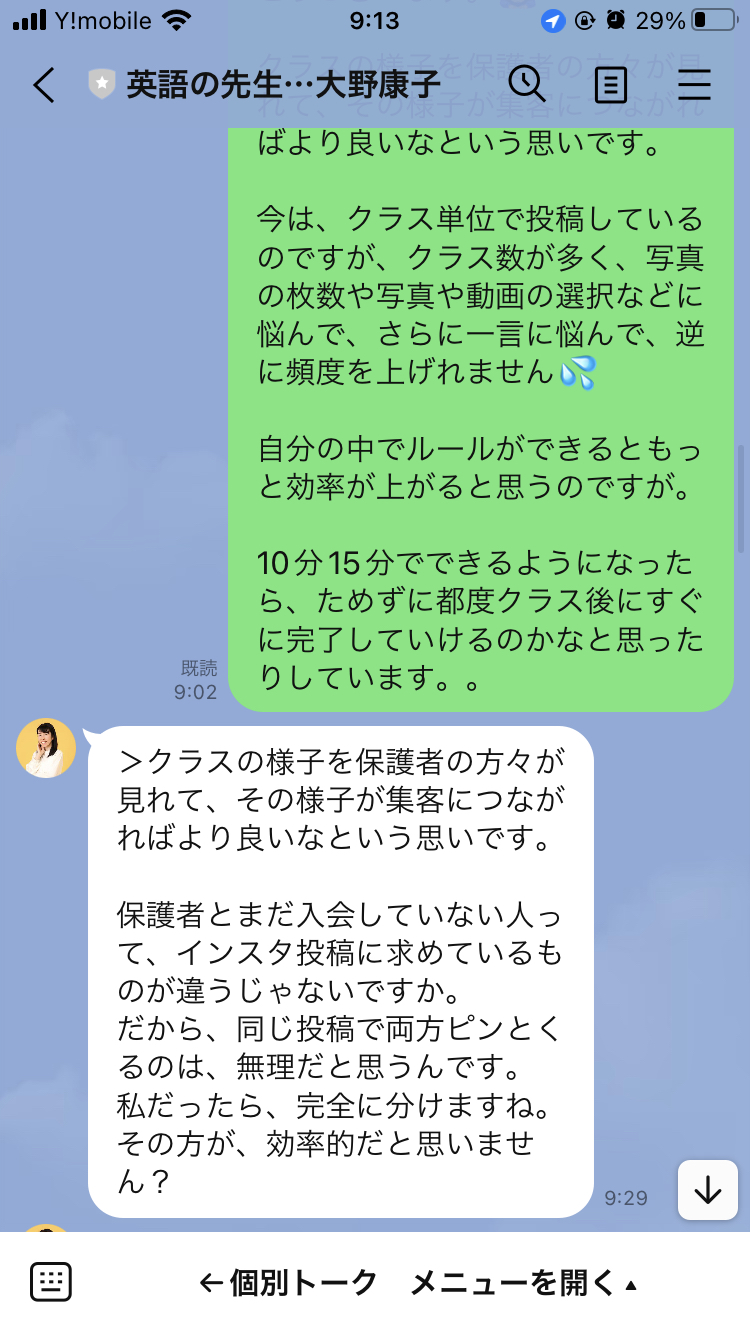Open the hamburger menu
Viewport: 750px width, 1334px height.
tap(694, 85)
